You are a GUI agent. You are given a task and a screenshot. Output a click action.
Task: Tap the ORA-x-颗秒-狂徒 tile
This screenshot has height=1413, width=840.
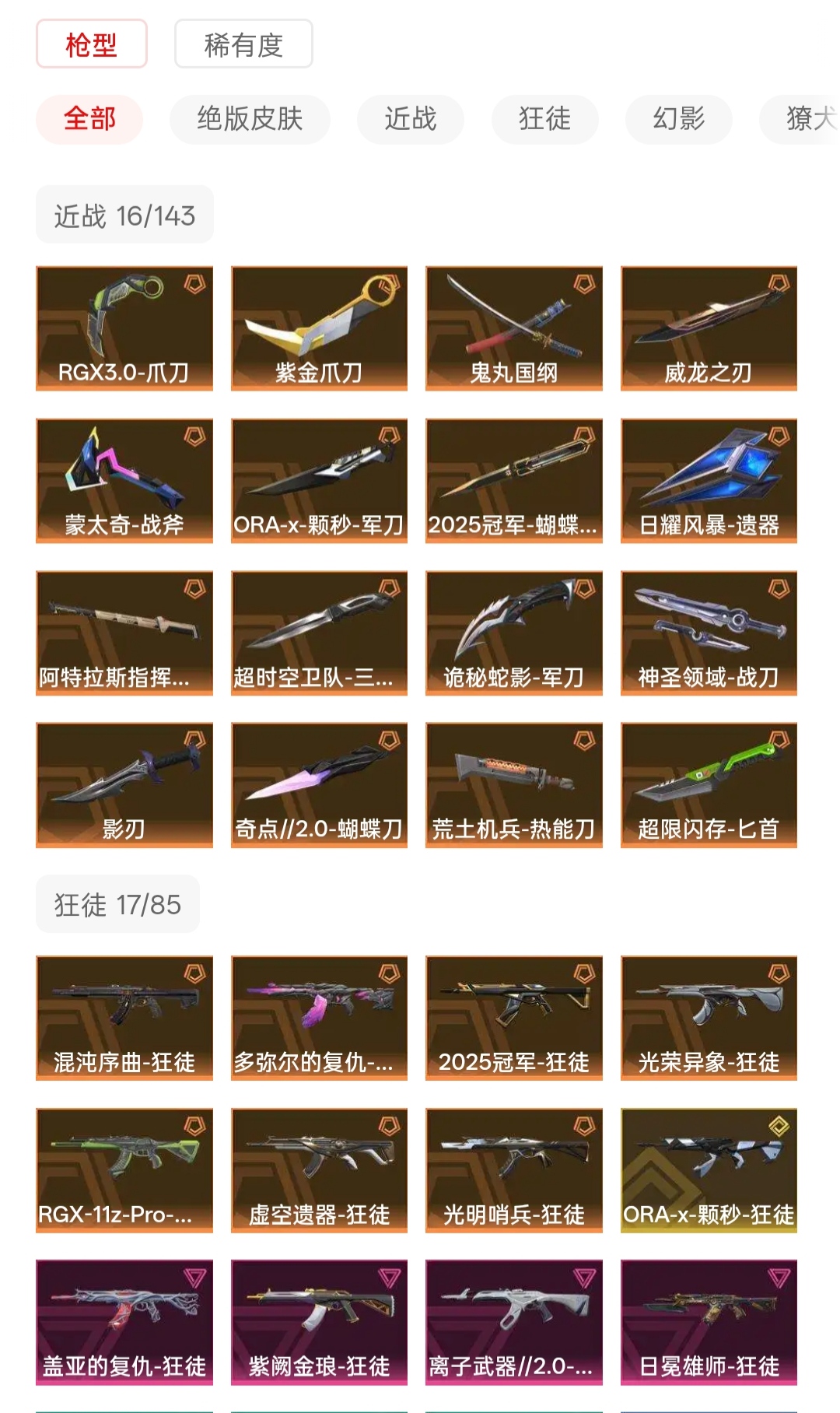pos(709,1170)
